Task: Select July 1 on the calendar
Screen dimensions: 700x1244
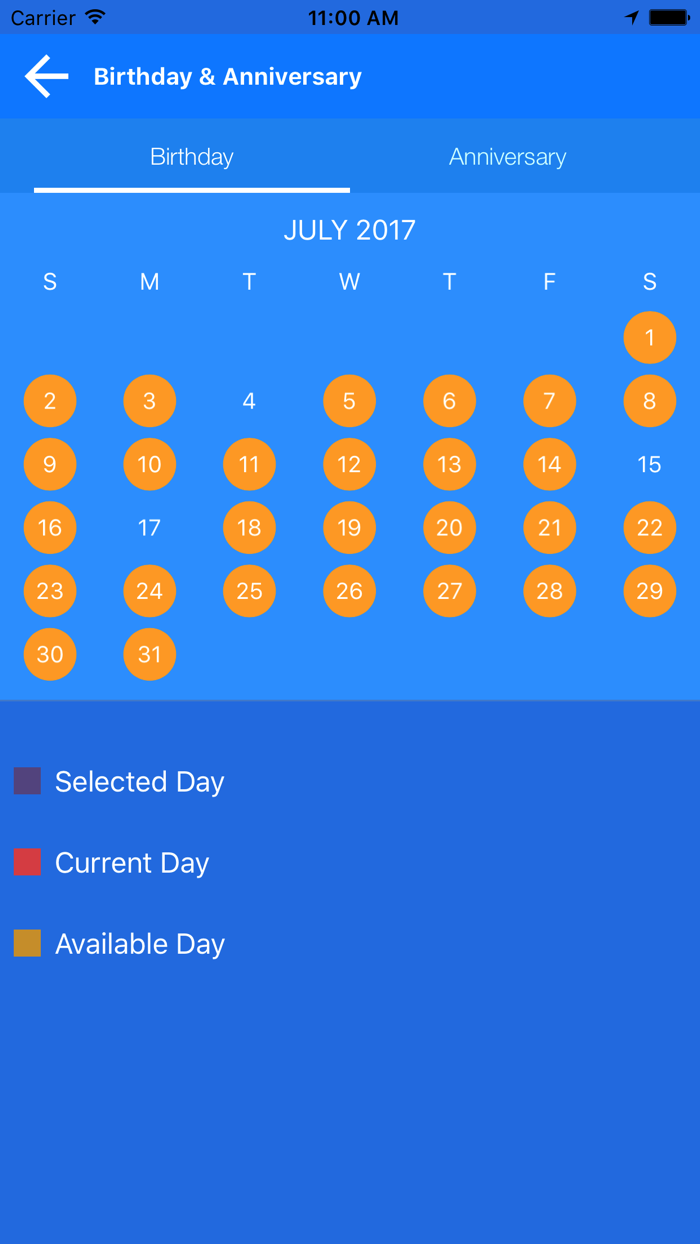Action: (650, 338)
